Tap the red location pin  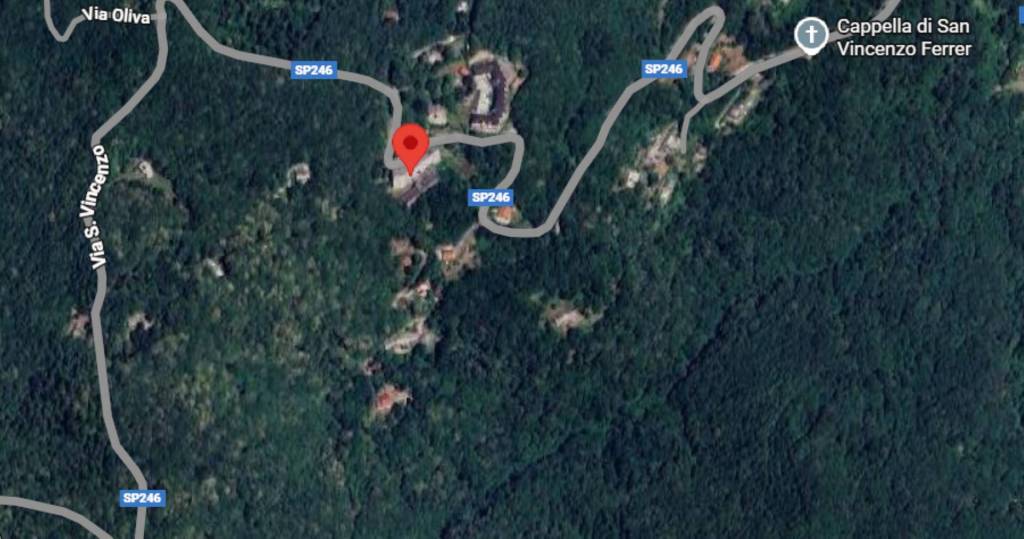coord(410,146)
